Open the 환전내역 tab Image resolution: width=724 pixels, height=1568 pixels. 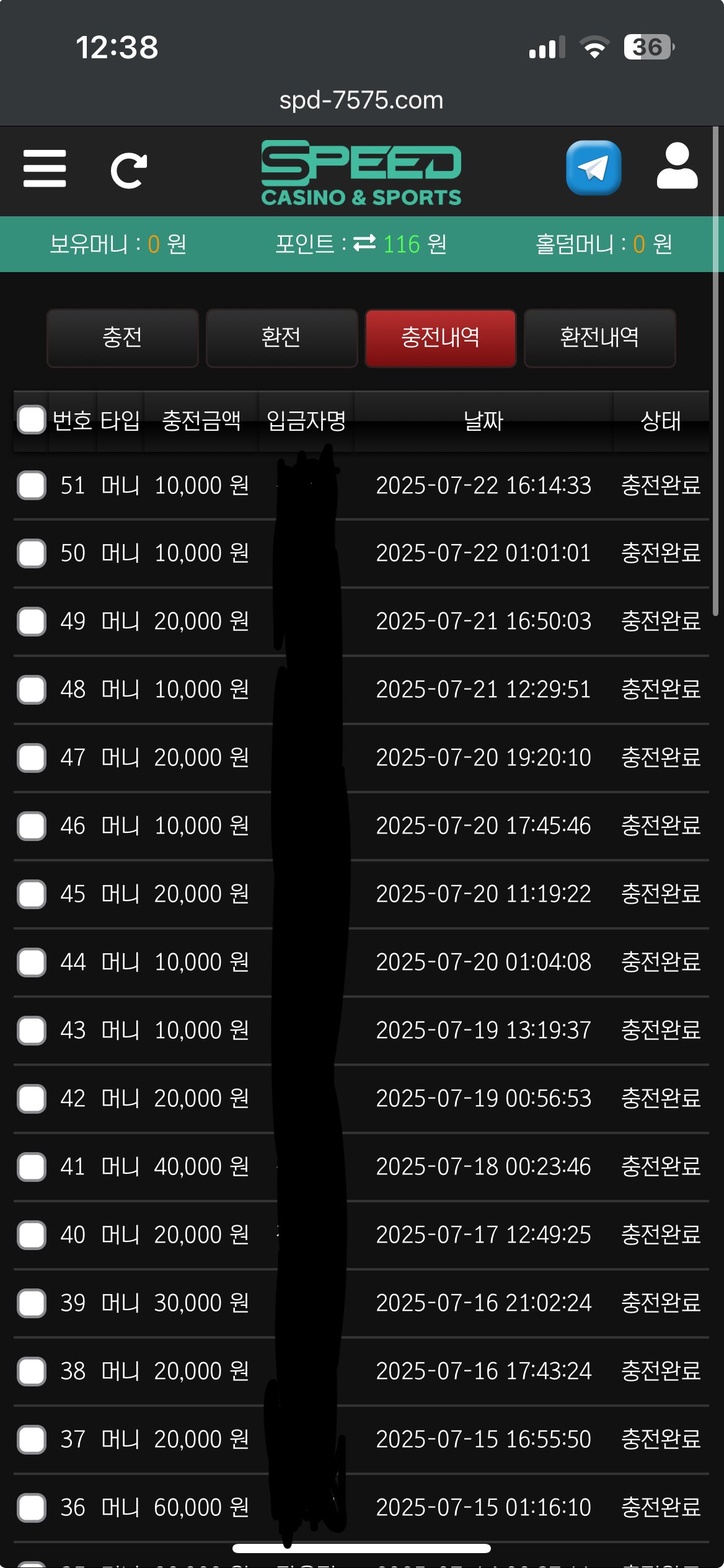tap(599, 338)
